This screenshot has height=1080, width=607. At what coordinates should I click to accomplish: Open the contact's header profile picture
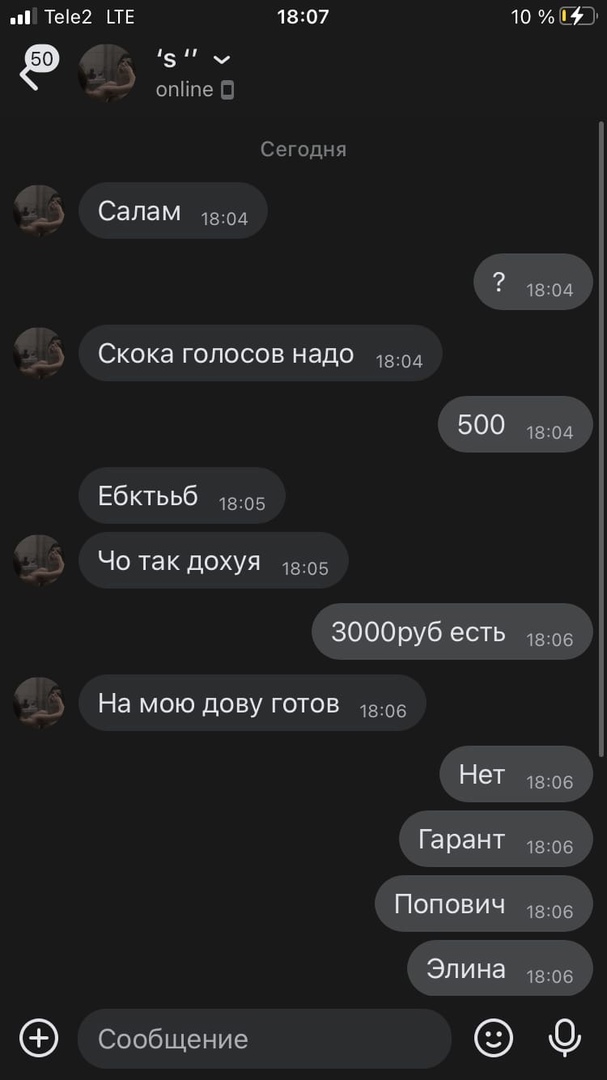pos(107,73)
